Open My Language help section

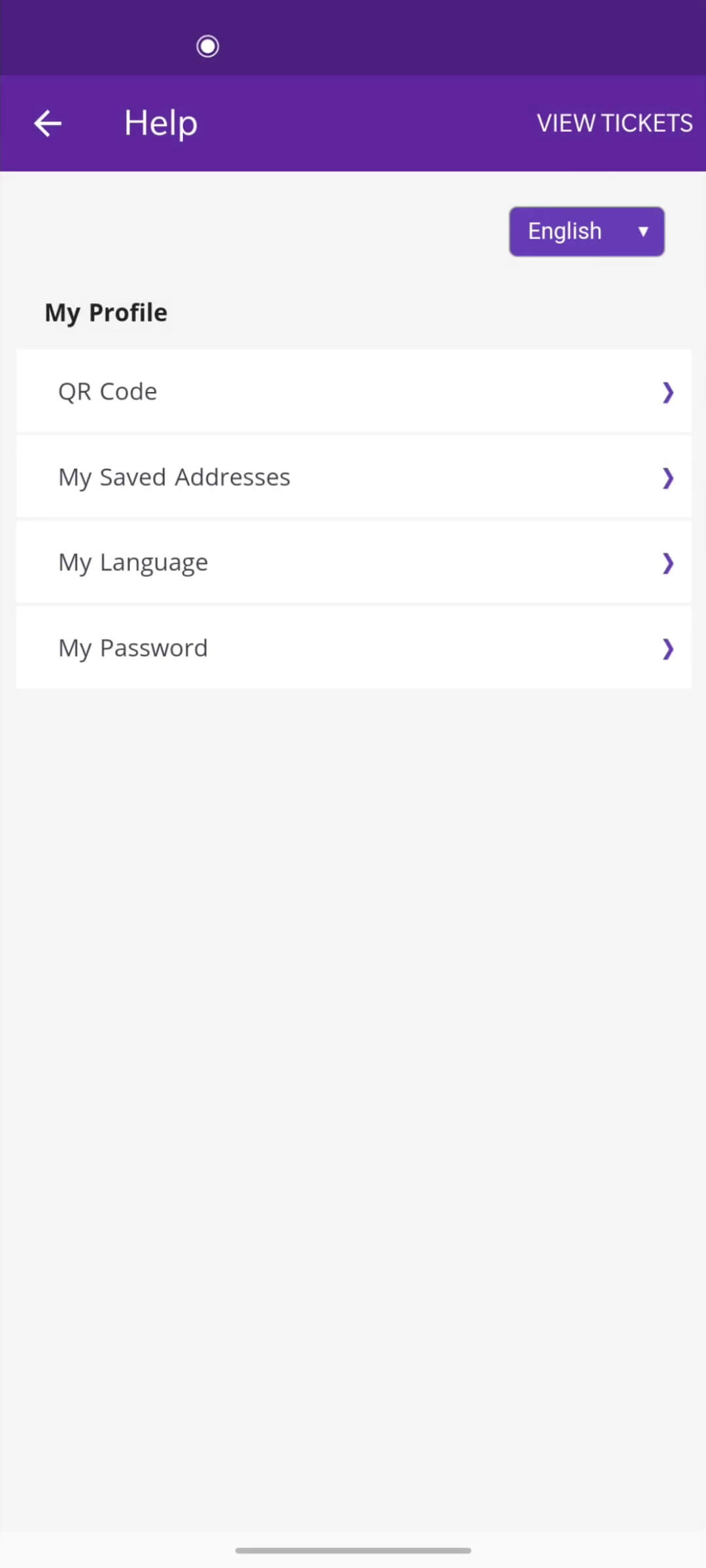pyautogui.click(x=353, y=563)
